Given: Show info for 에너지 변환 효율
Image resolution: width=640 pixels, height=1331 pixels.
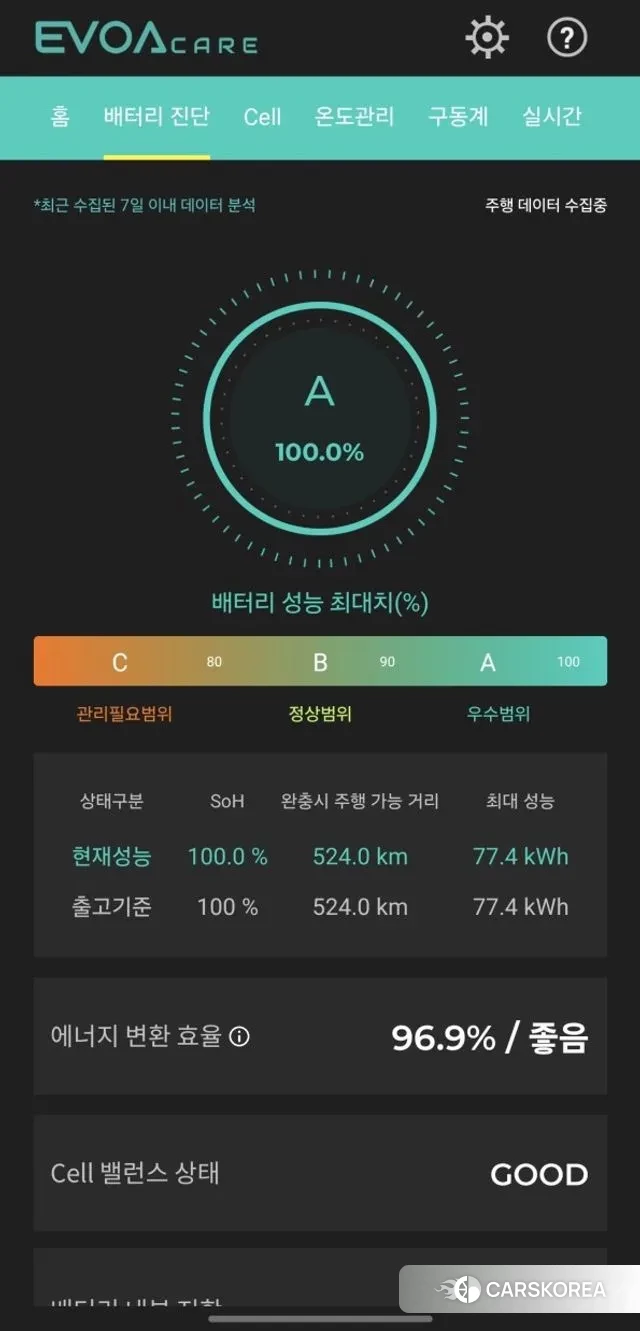Looking at the screenshot, I should click(239, 1037).
